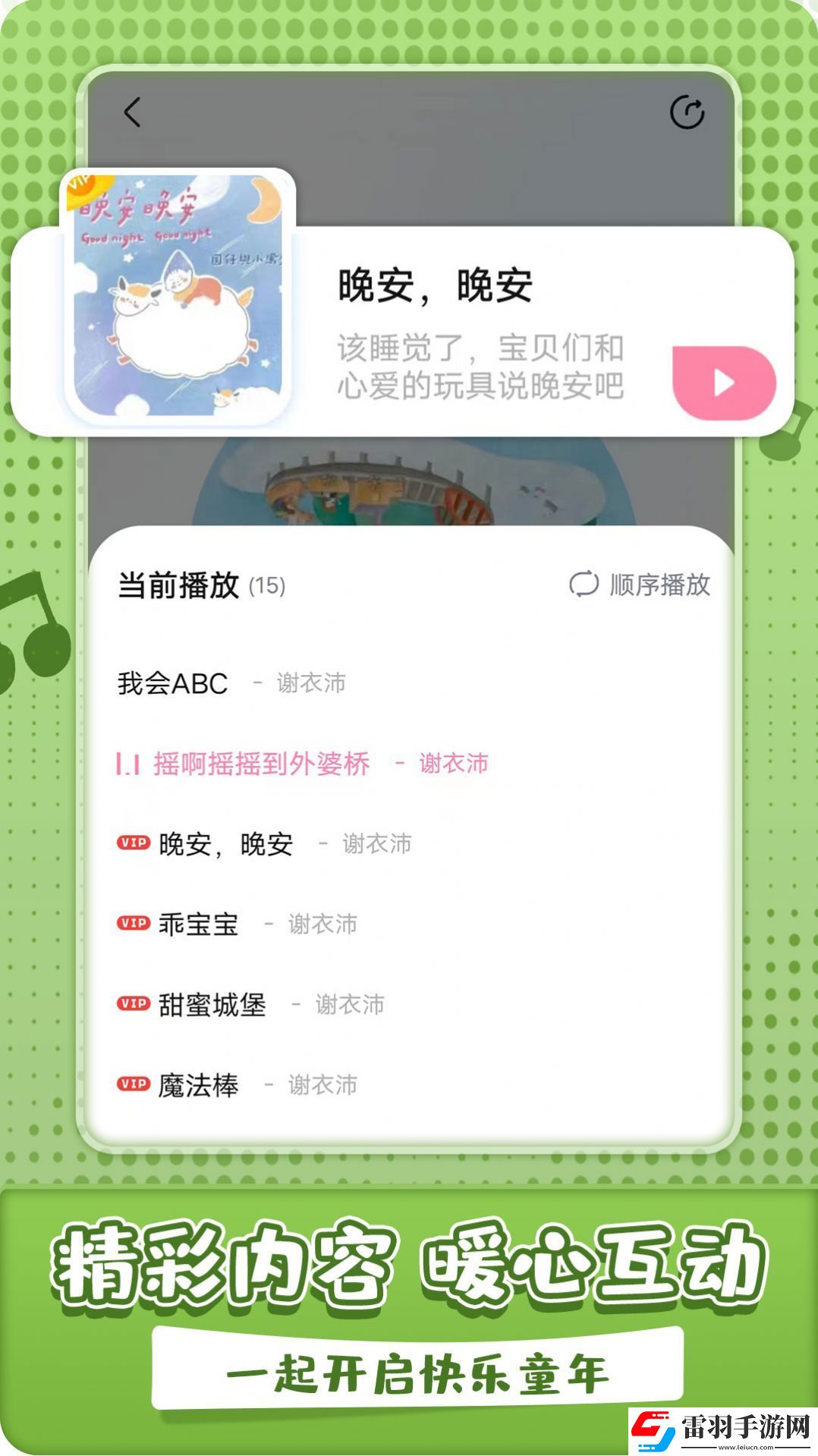This screenshot has height=1456, width=818.
Task: Select the track 我会ABC
Action: [175, 682]
